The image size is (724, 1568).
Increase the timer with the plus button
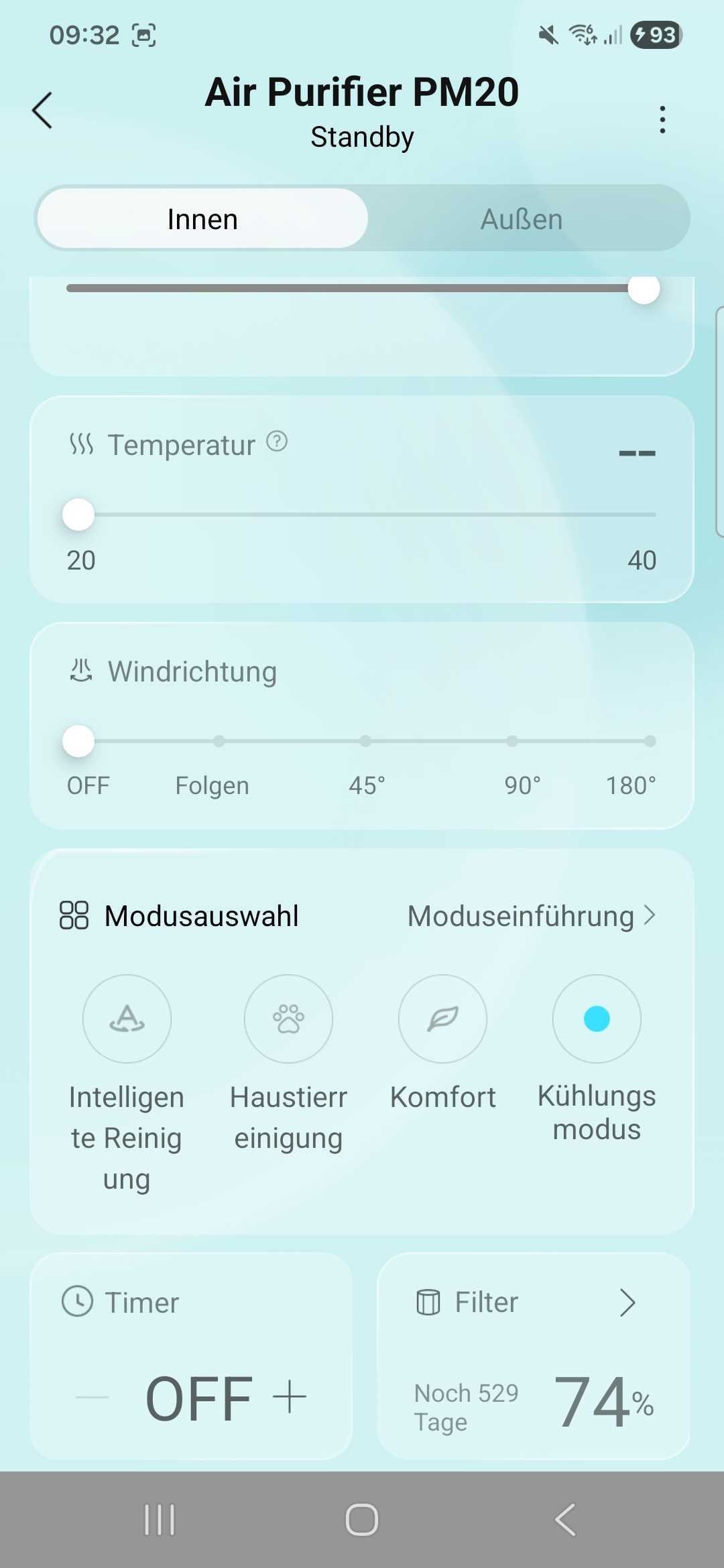(x=290, y=1397)
